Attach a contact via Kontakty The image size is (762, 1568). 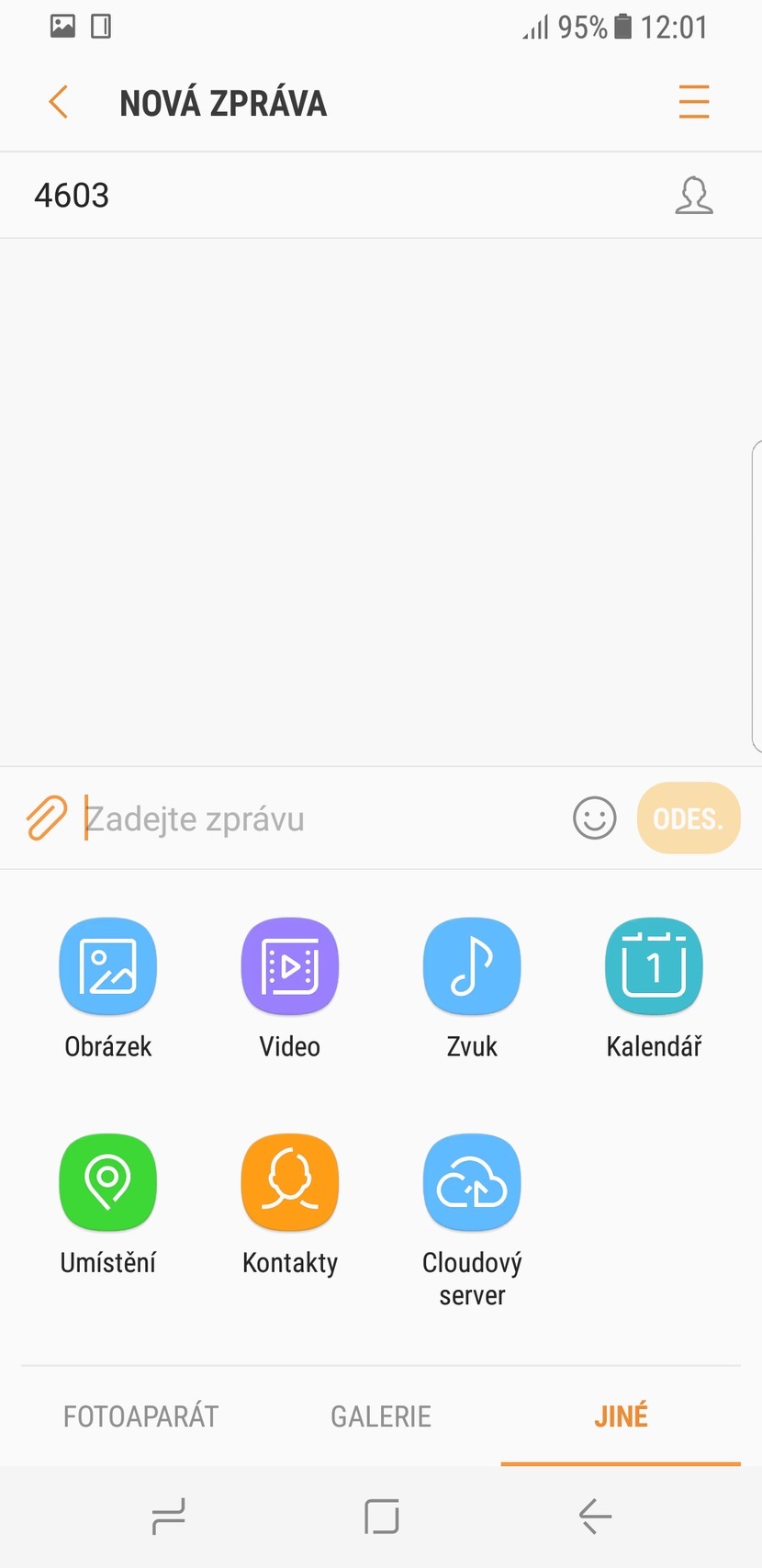289,1182
